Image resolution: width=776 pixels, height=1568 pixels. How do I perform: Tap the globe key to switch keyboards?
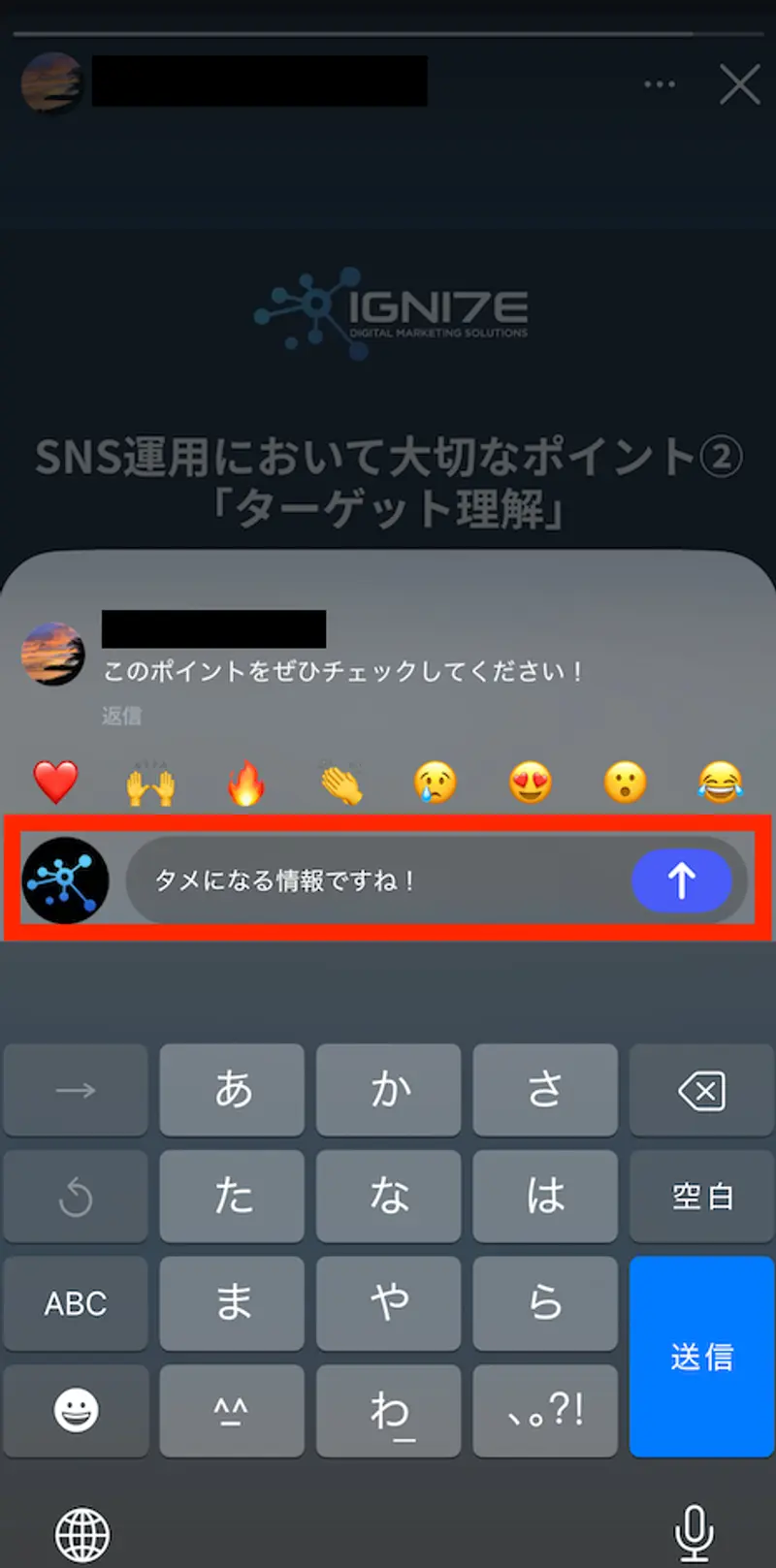(x=82, y=1530)
